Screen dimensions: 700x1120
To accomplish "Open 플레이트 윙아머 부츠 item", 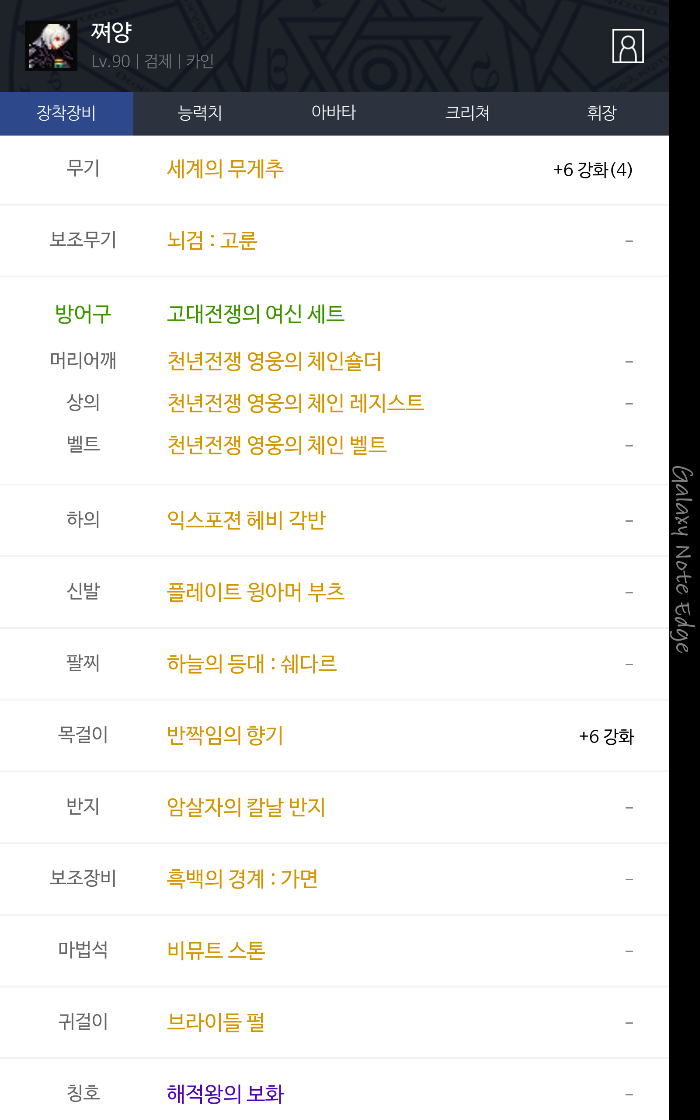I will pos(255,592).
